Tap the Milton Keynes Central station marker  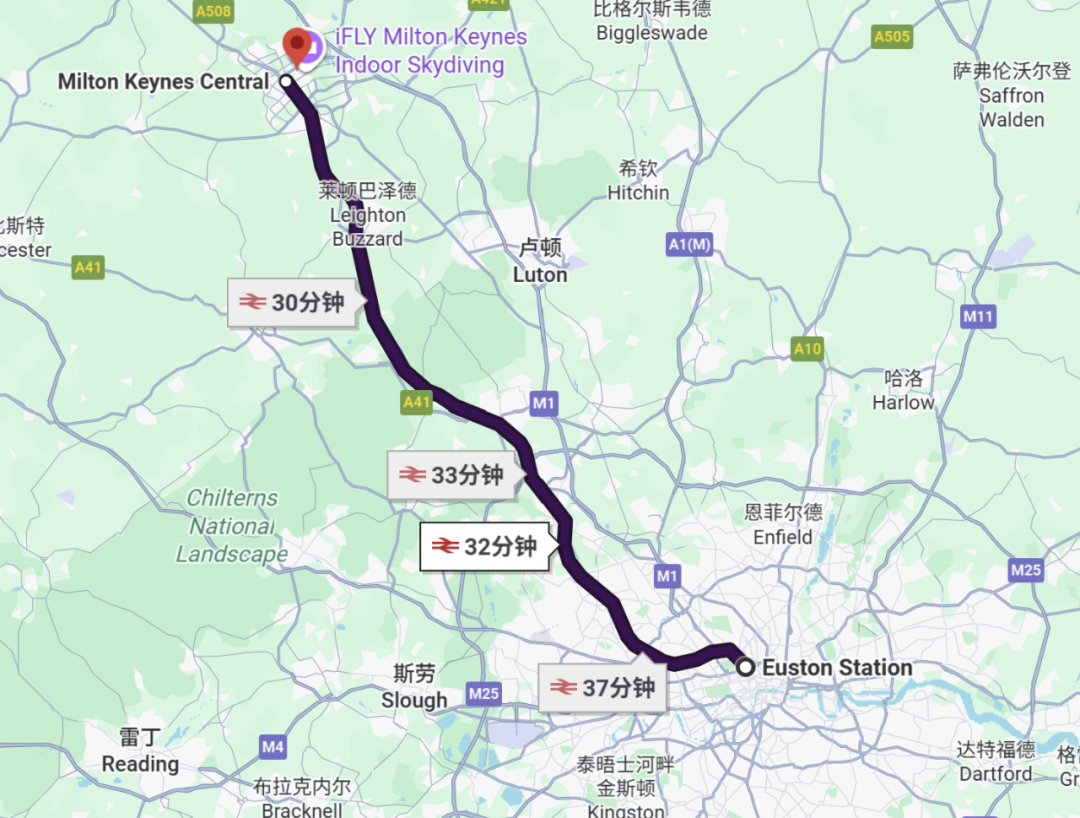pos(286,82)
